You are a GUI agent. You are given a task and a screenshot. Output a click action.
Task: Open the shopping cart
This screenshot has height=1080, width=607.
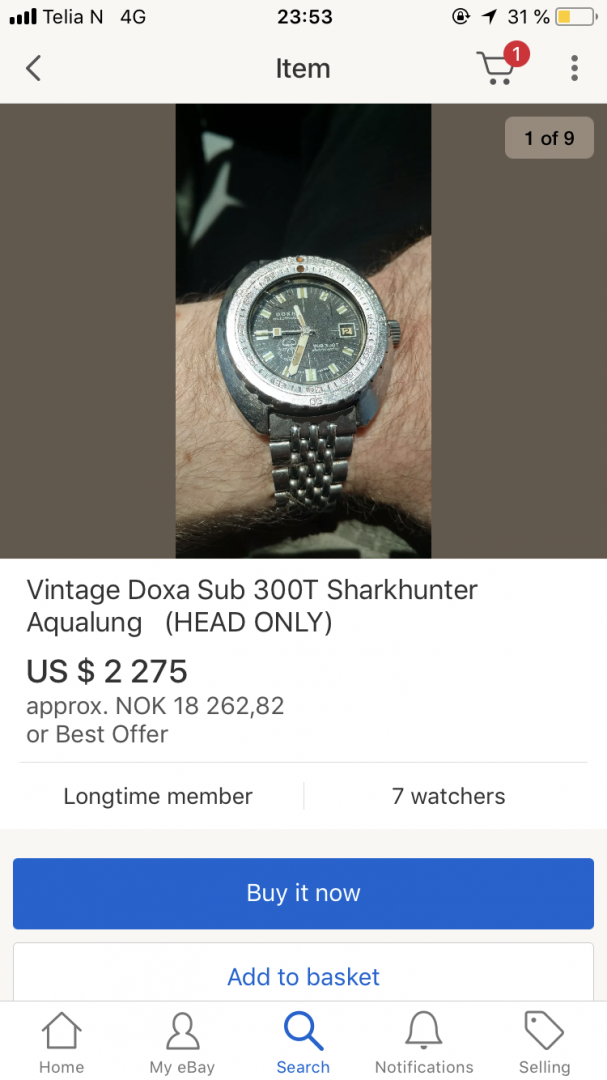click(499, 68)
